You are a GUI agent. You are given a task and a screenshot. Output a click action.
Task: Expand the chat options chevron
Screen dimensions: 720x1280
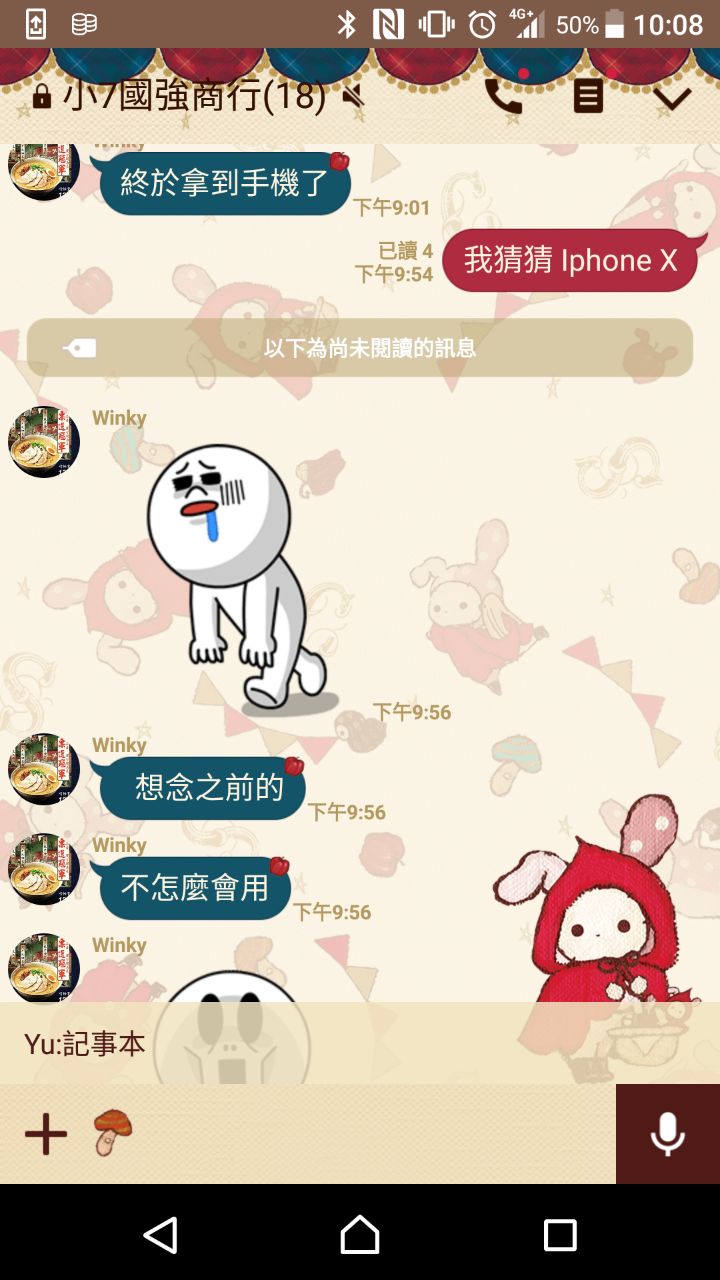click(x=672, y=98)
